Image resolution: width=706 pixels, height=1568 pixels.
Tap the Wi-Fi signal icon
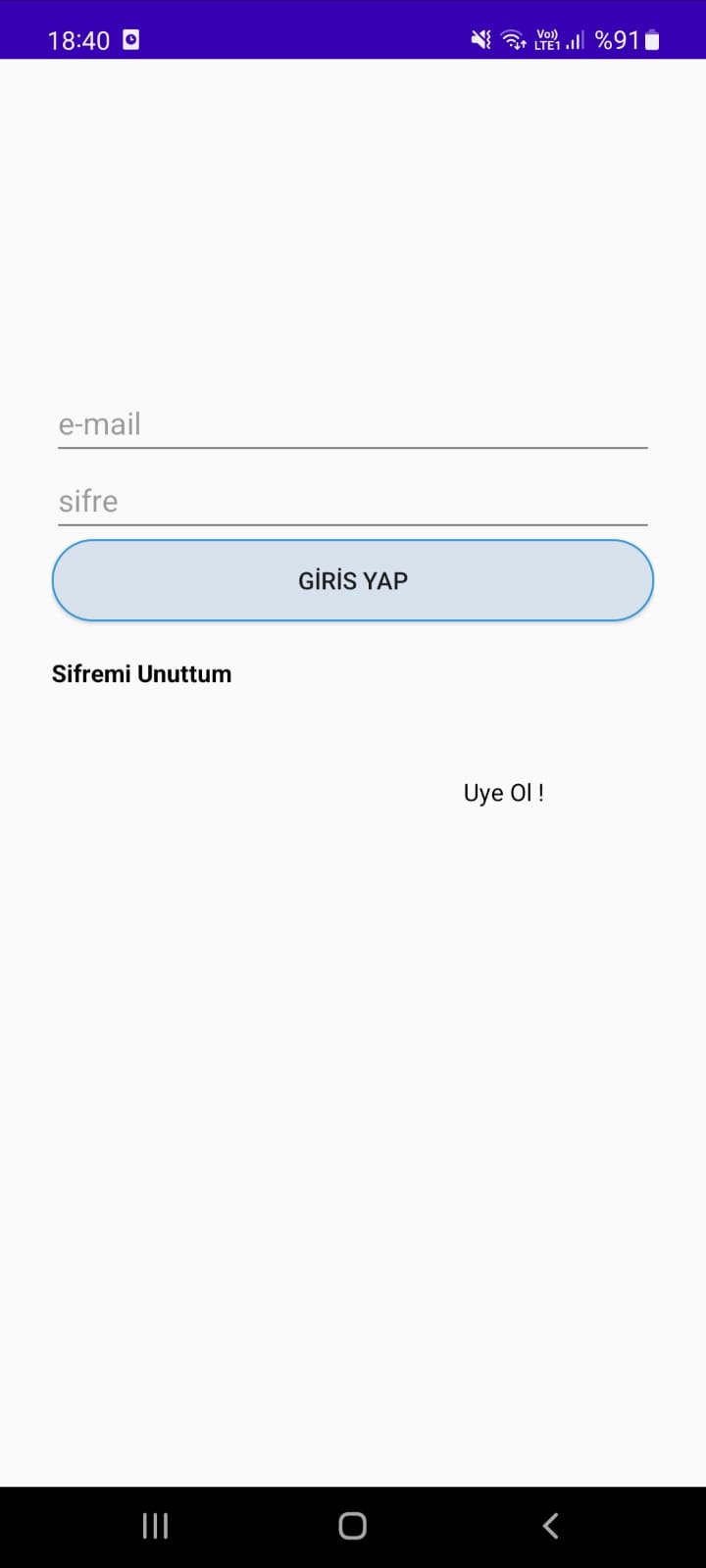point(513,39)
